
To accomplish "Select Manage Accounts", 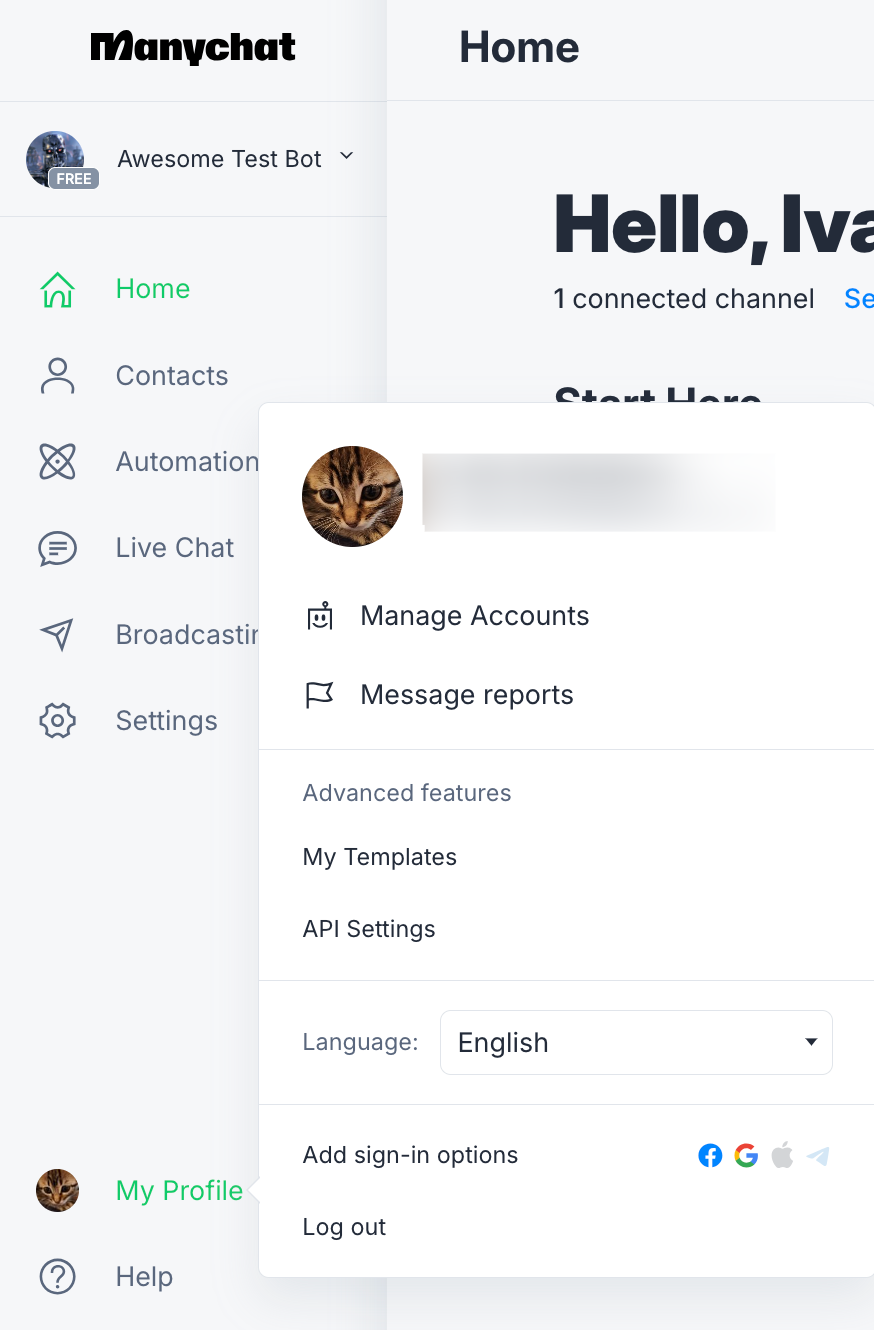I will point(474,616).
